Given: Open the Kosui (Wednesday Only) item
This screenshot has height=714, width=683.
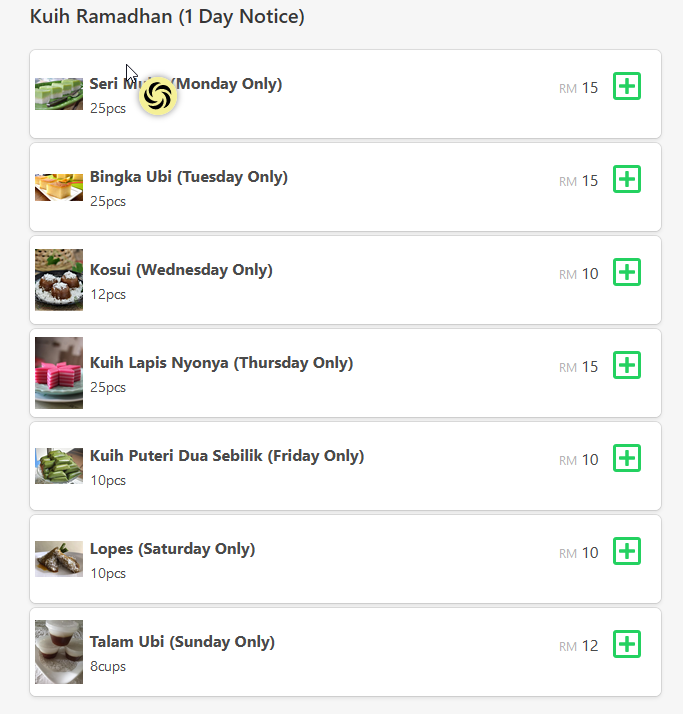Looking at the screenshot, I should [x=345, y=280].
